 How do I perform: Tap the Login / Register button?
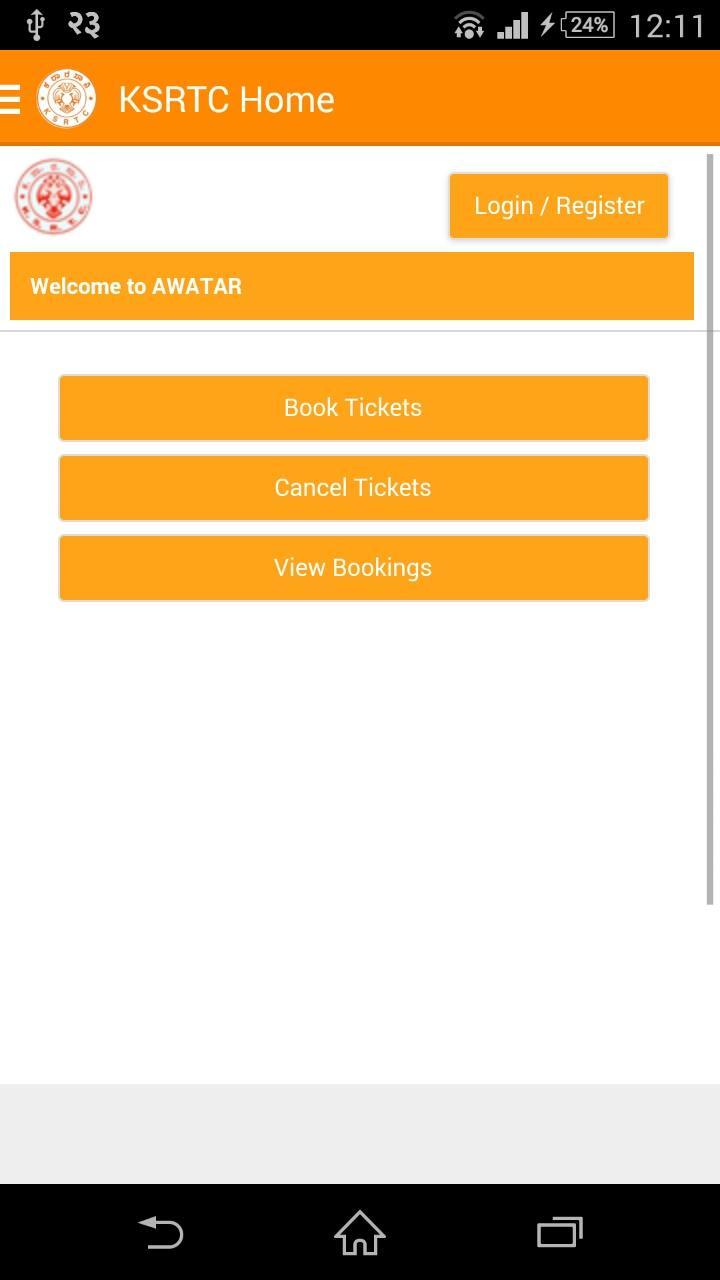558,206
